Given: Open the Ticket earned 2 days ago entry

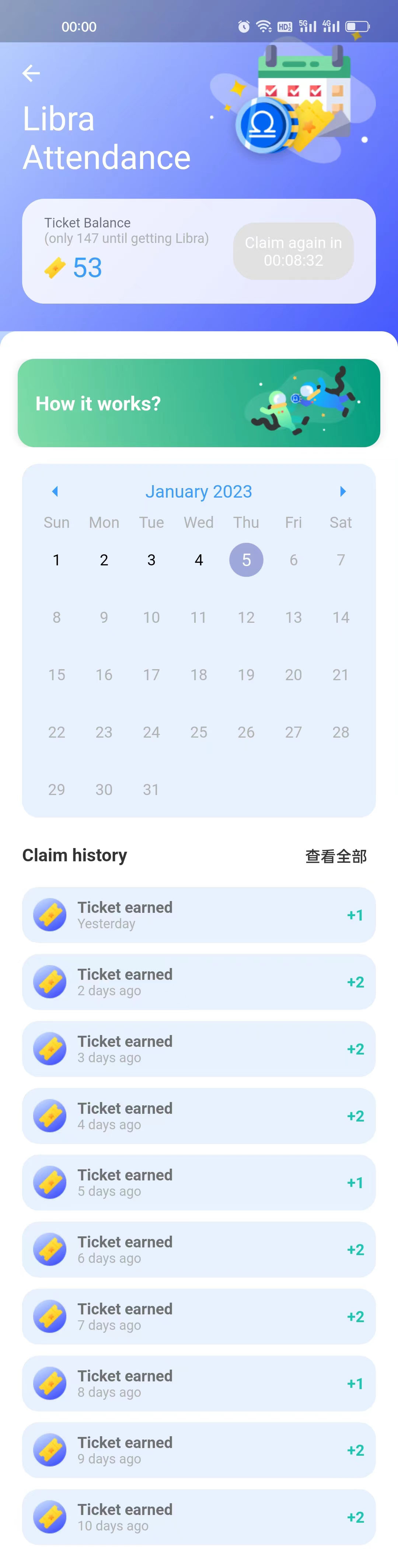Looking at the screenshot, I should 199,982.
